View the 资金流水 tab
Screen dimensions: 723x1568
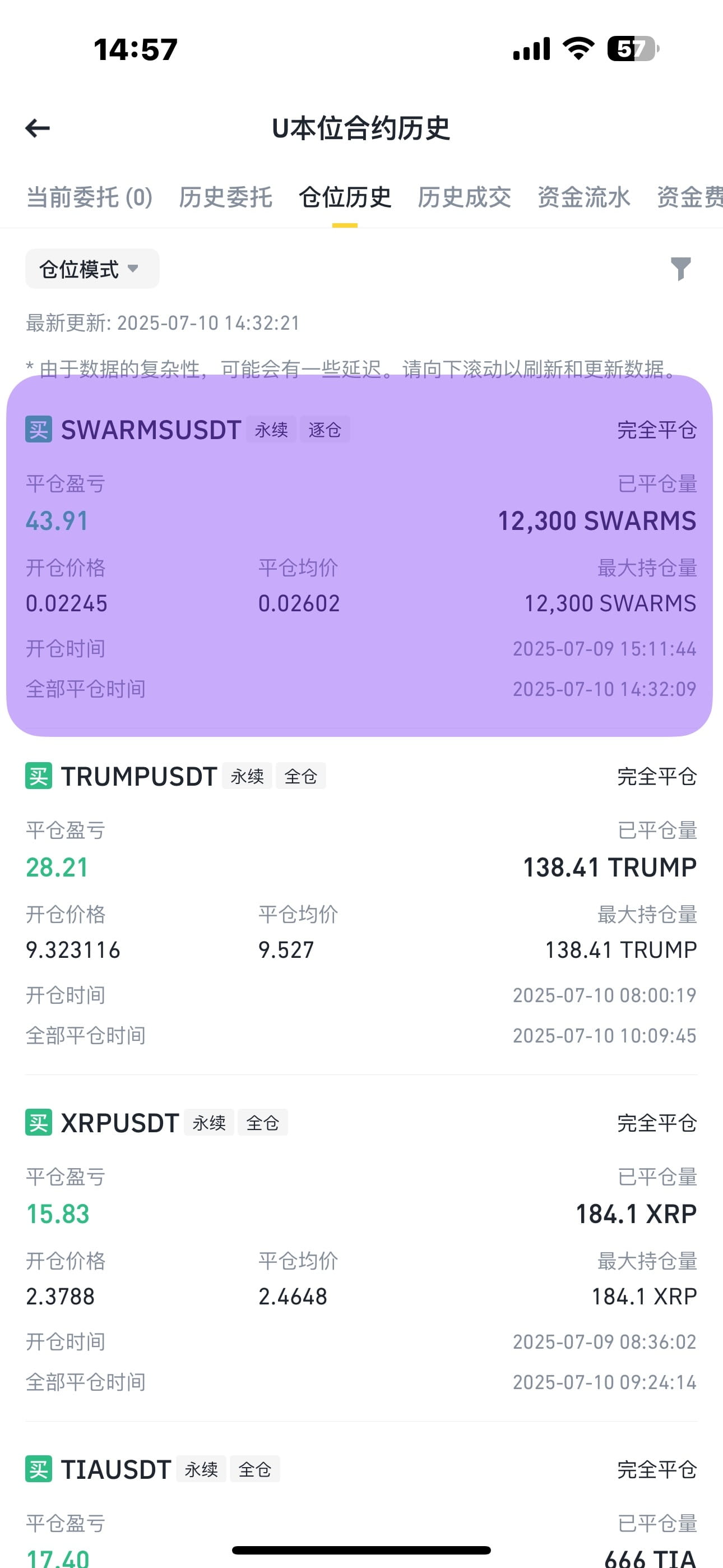pos(583,197)
